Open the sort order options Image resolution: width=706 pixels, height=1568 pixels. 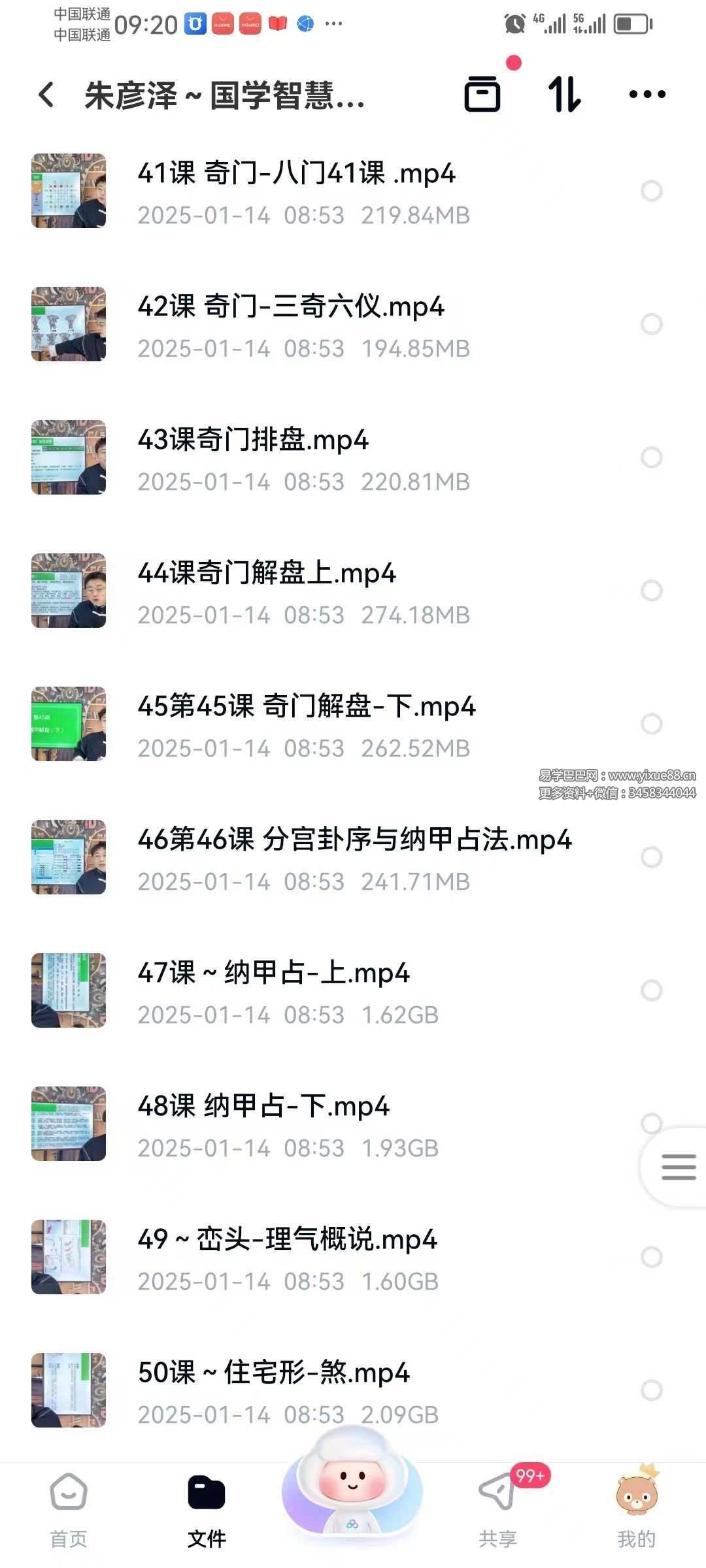click(x=564, y=94)
